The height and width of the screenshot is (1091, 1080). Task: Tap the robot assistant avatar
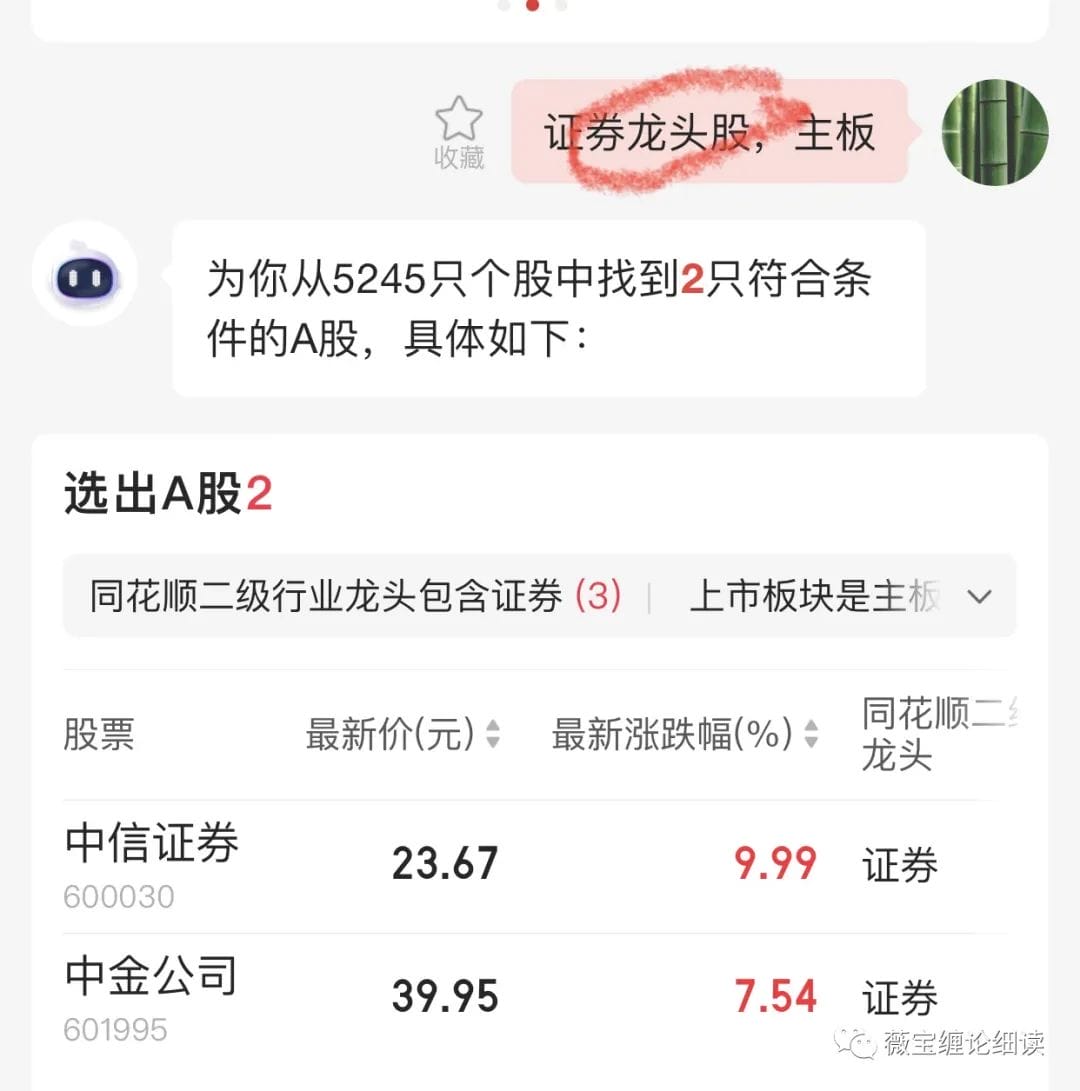[86, 275]
